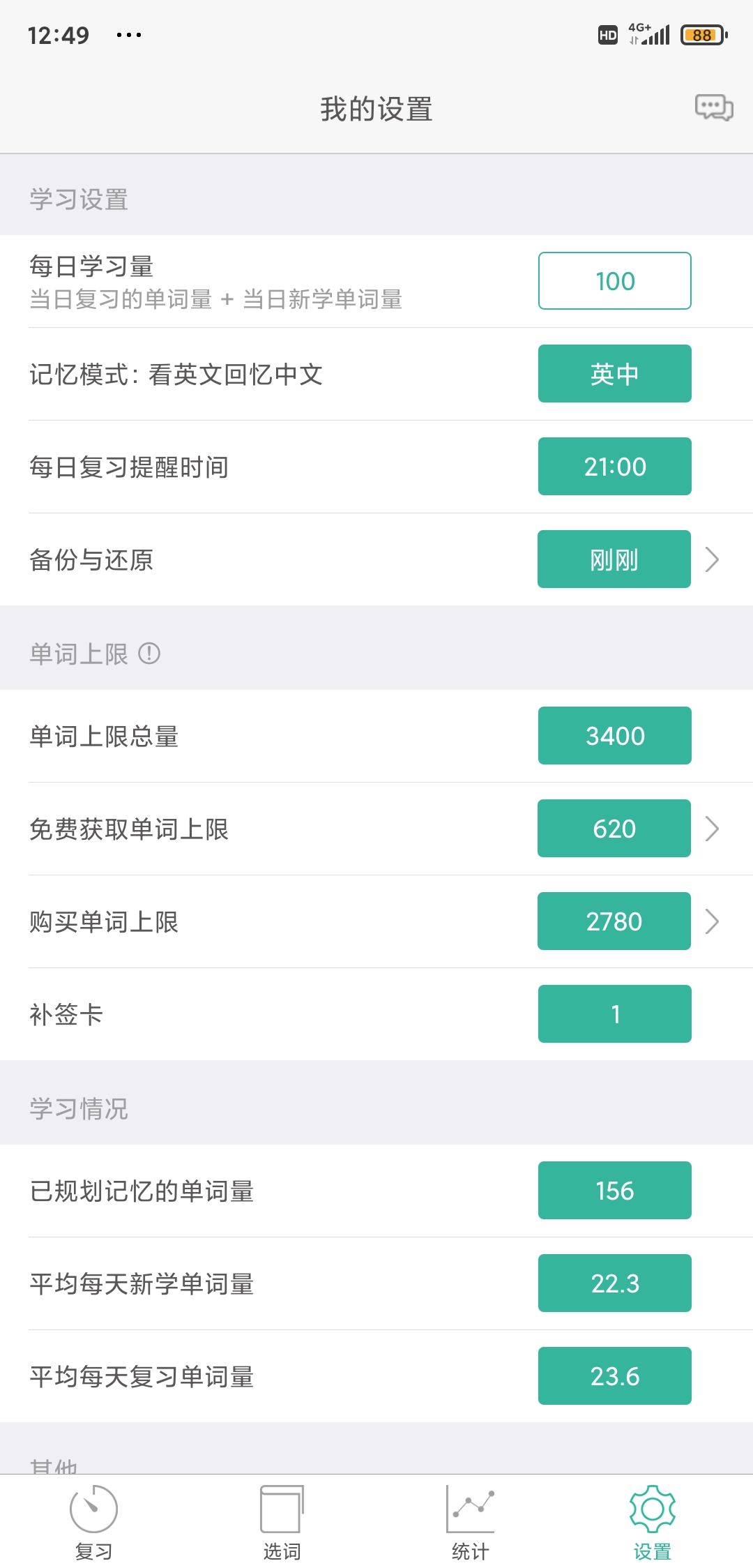753x1568 pixels.
Task: Expand the 购买单词上限 chevron
Action: pos(712,921)
